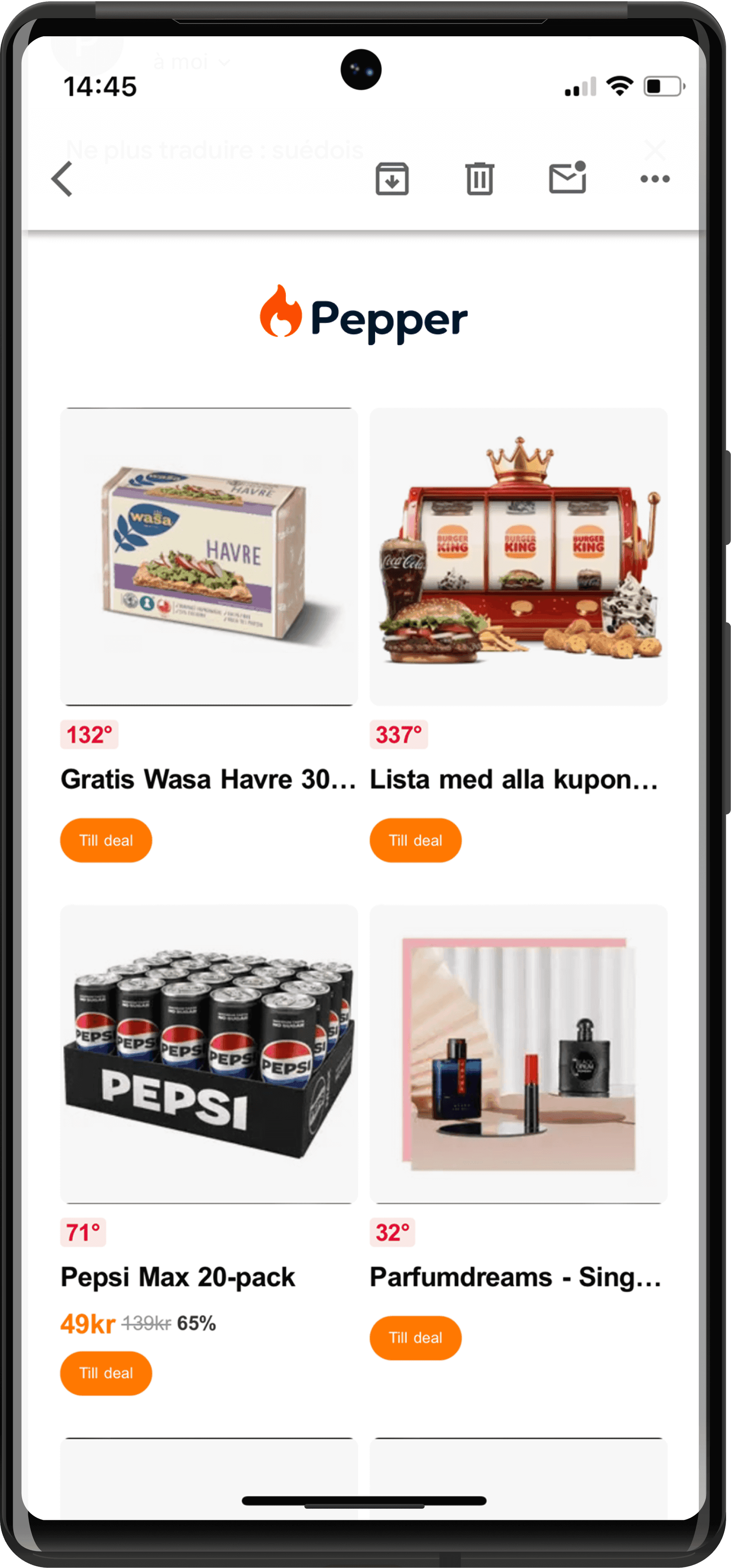Tap Till deal under Lista med alla kupon

tap(415, 840)
